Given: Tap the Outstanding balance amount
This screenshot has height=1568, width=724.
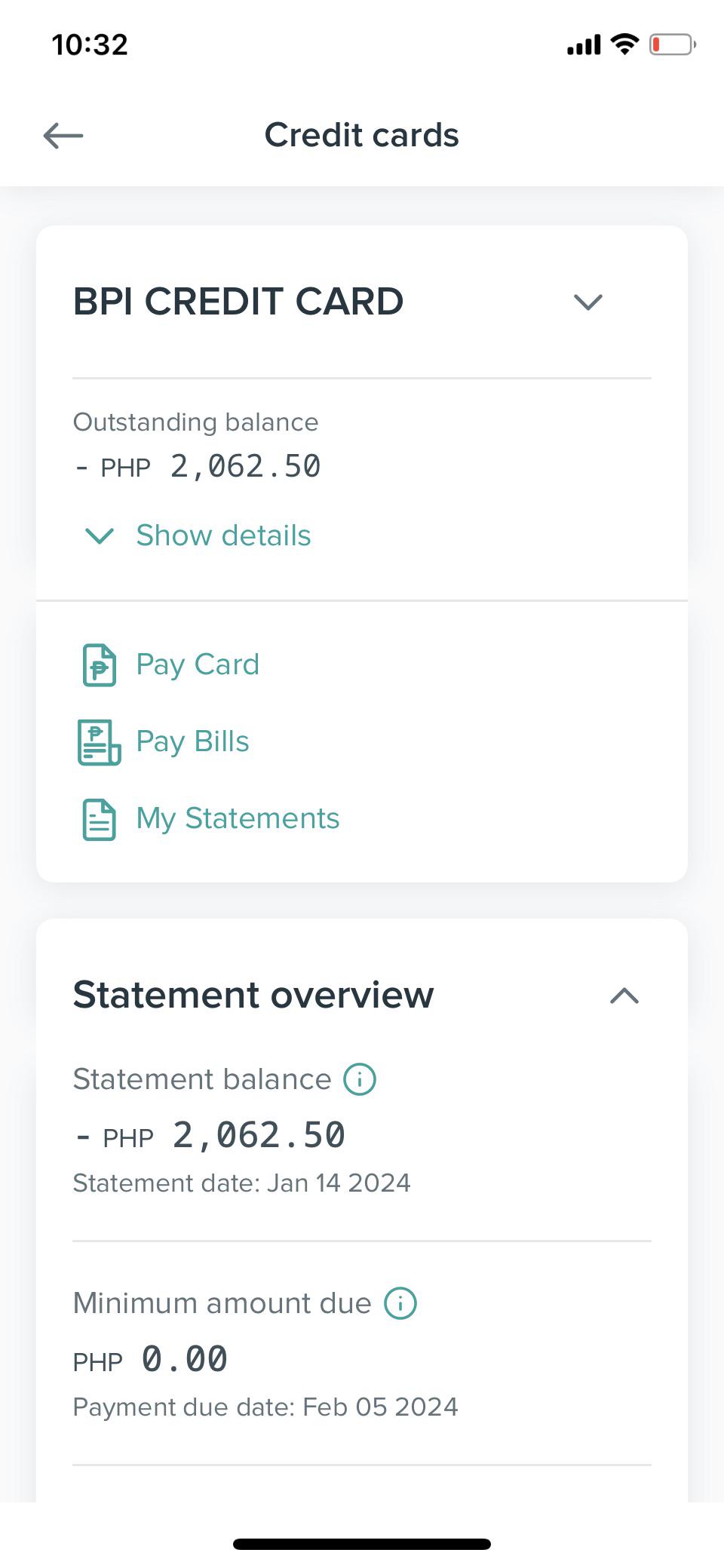Looking at the screenshot, I should (x=198, y=465).
